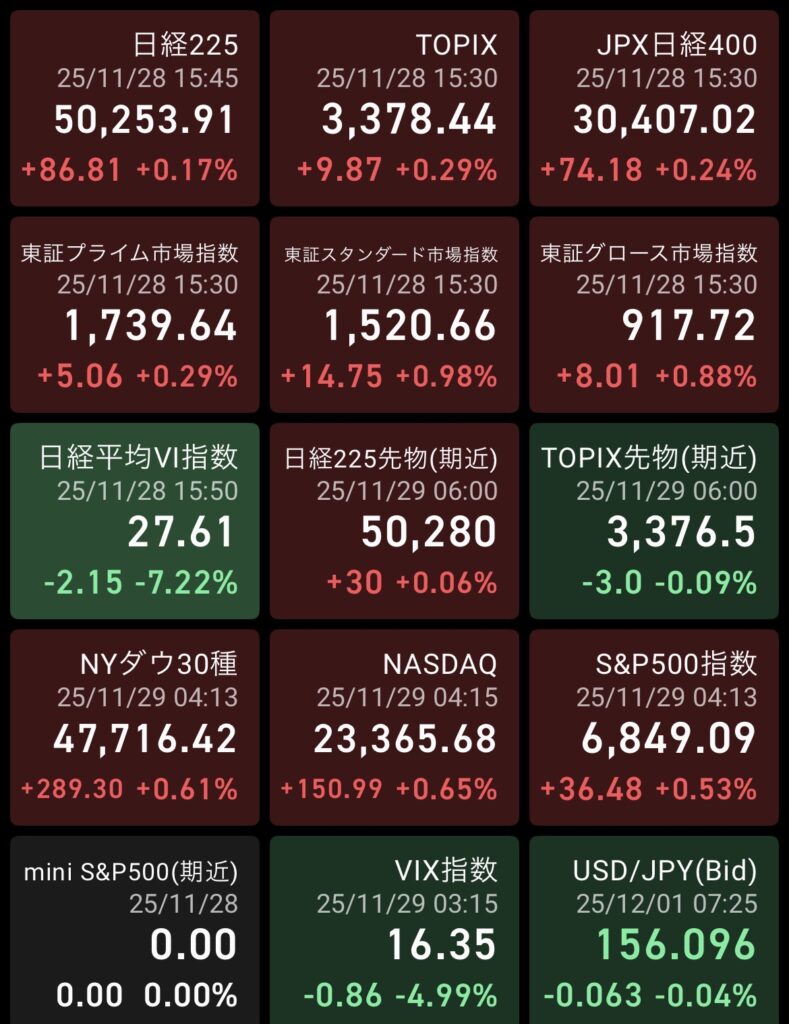The height and width of the screenshot is (1024, 789).
Task: Select the TOPIX先物(期近) tile
Action: (x=654, y=520)
